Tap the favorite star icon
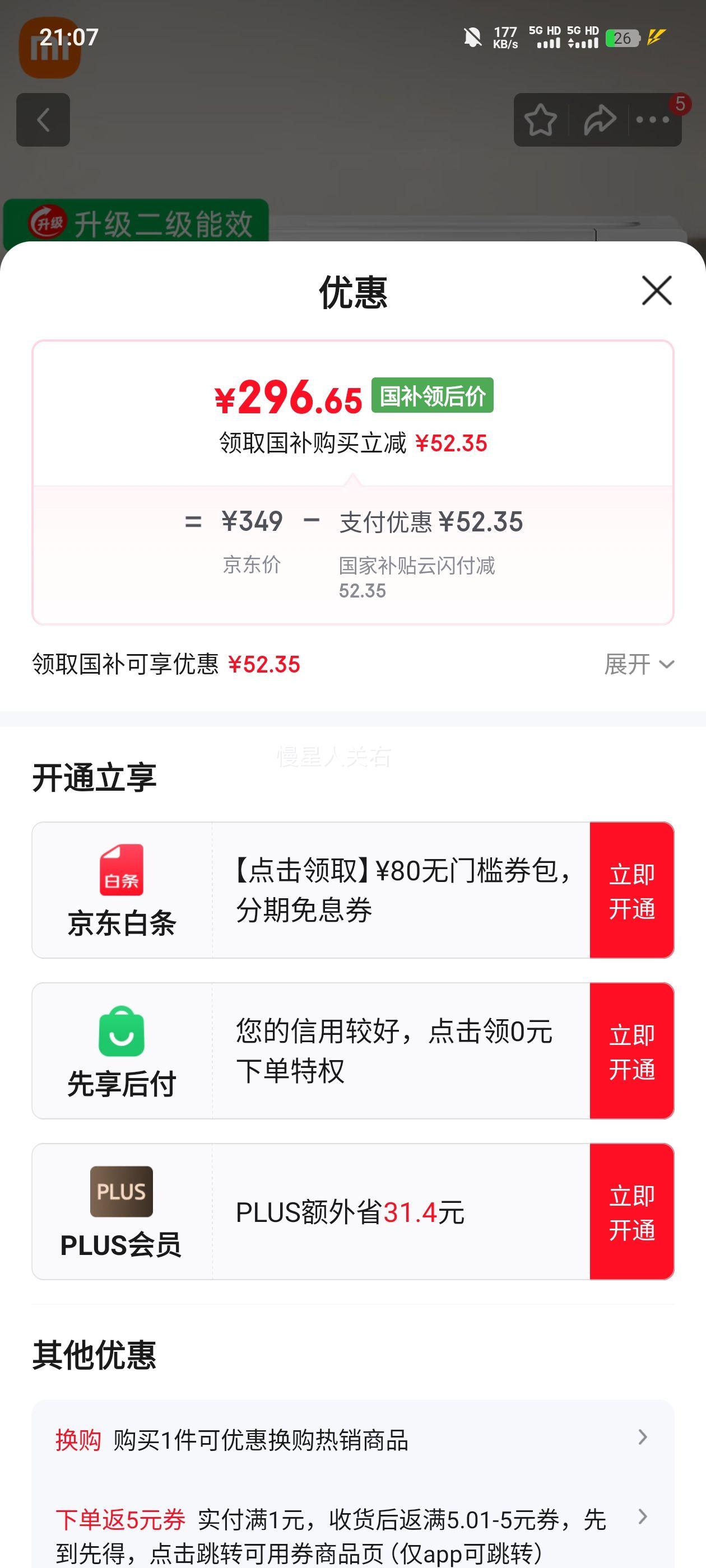Screen dimensions: 706x1568 (x=541, y=119)
